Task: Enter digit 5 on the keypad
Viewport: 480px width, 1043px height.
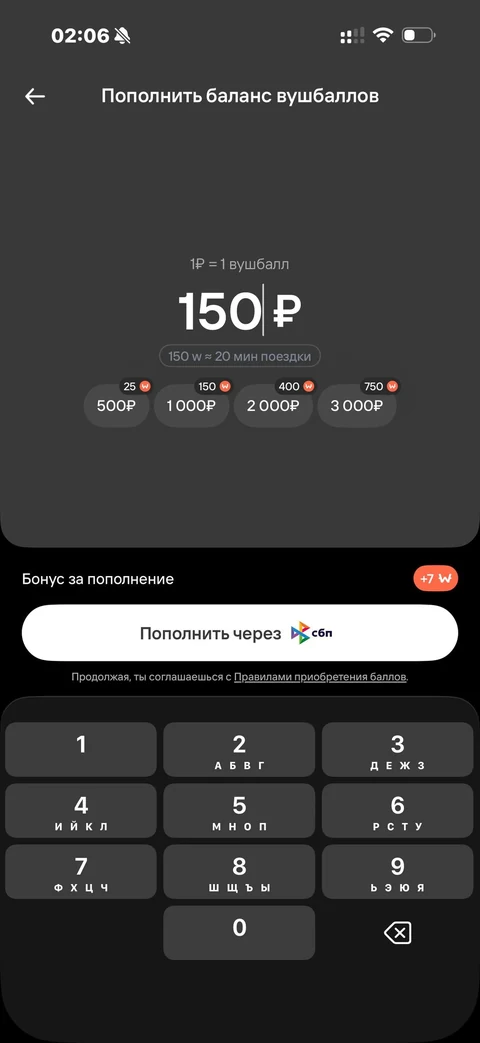Action: (239, 810)
